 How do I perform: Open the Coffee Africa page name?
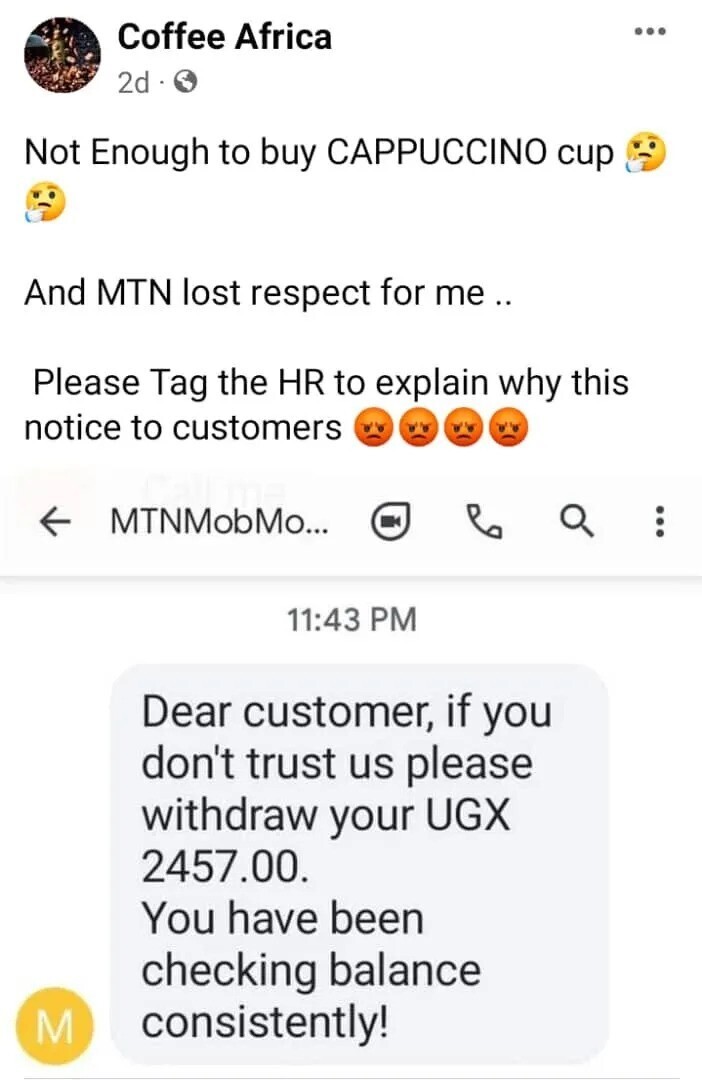pyautogui.click(x=224, y=37)
